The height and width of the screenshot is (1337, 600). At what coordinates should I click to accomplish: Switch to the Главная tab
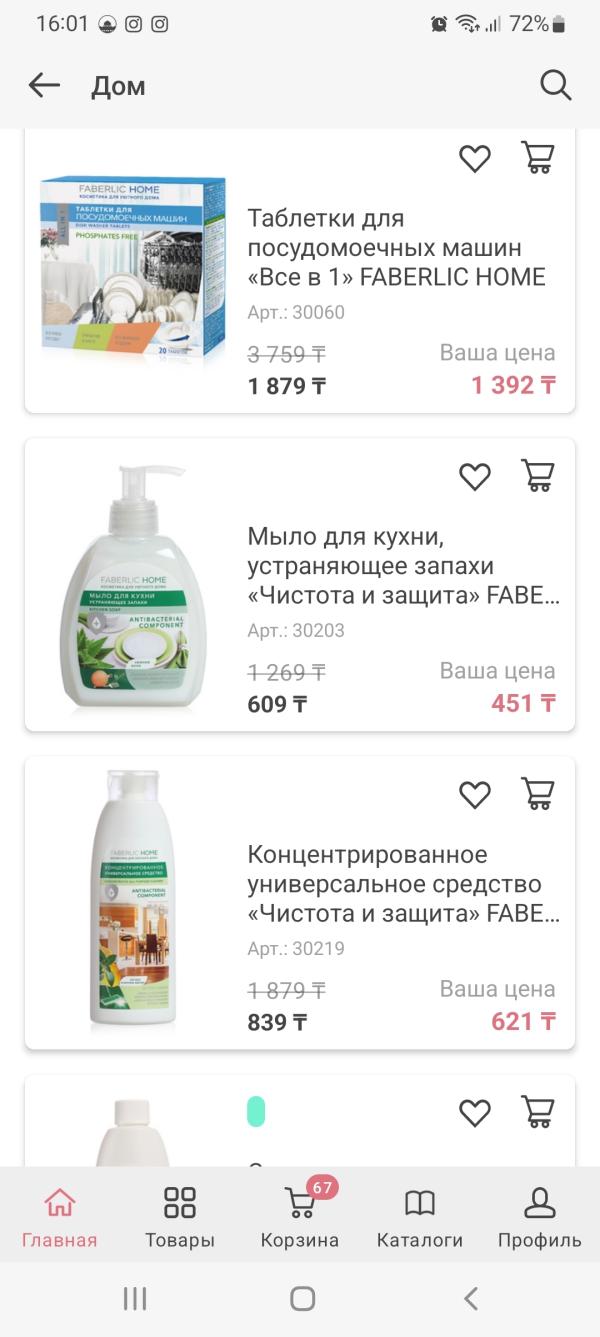tap(60, 1216)
